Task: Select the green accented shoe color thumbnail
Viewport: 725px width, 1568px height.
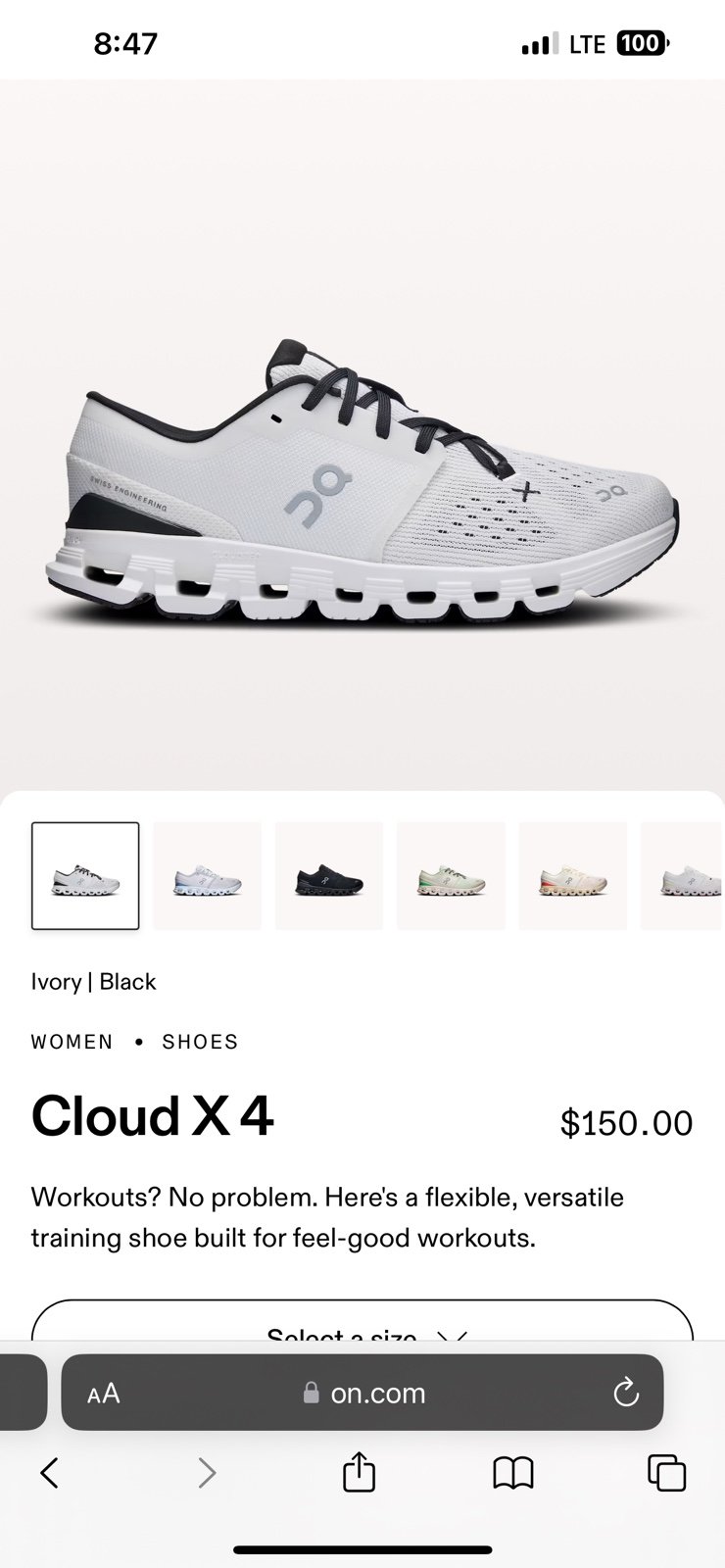Action: 451,876
